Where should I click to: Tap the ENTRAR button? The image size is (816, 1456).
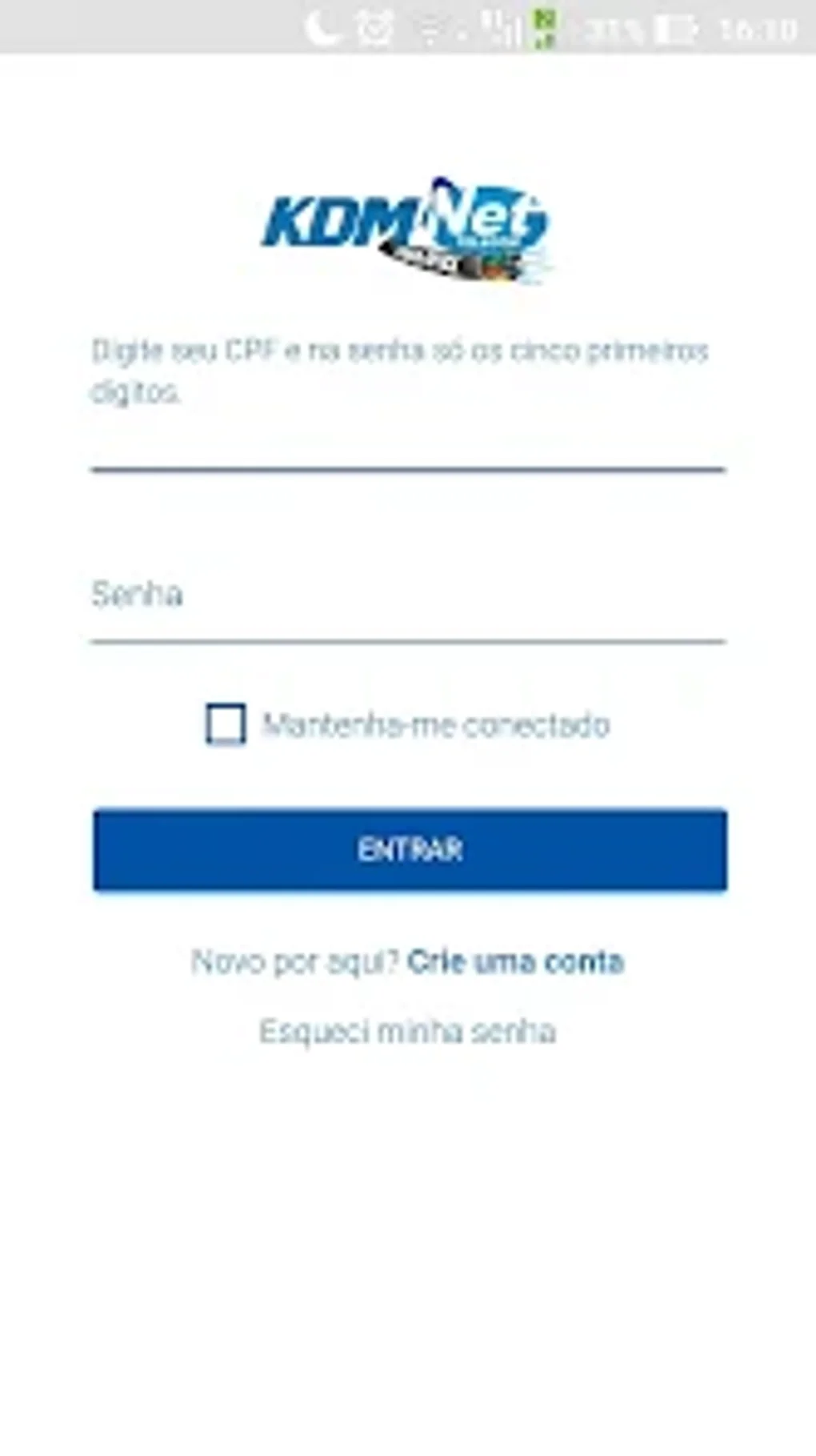[410, 849]
